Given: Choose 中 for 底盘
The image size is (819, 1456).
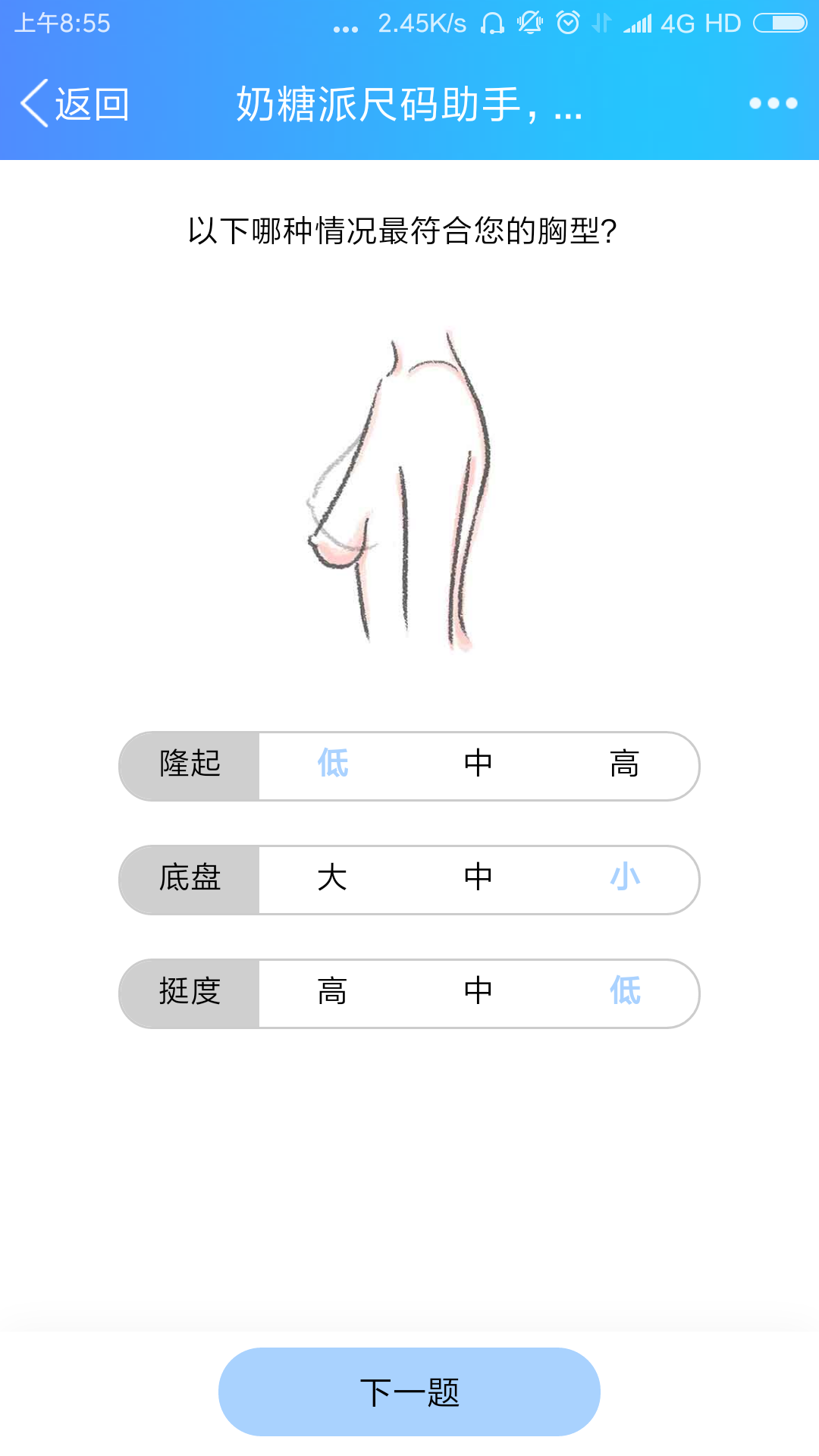Looking at the screenshot, I should click(x=479, y=878).
